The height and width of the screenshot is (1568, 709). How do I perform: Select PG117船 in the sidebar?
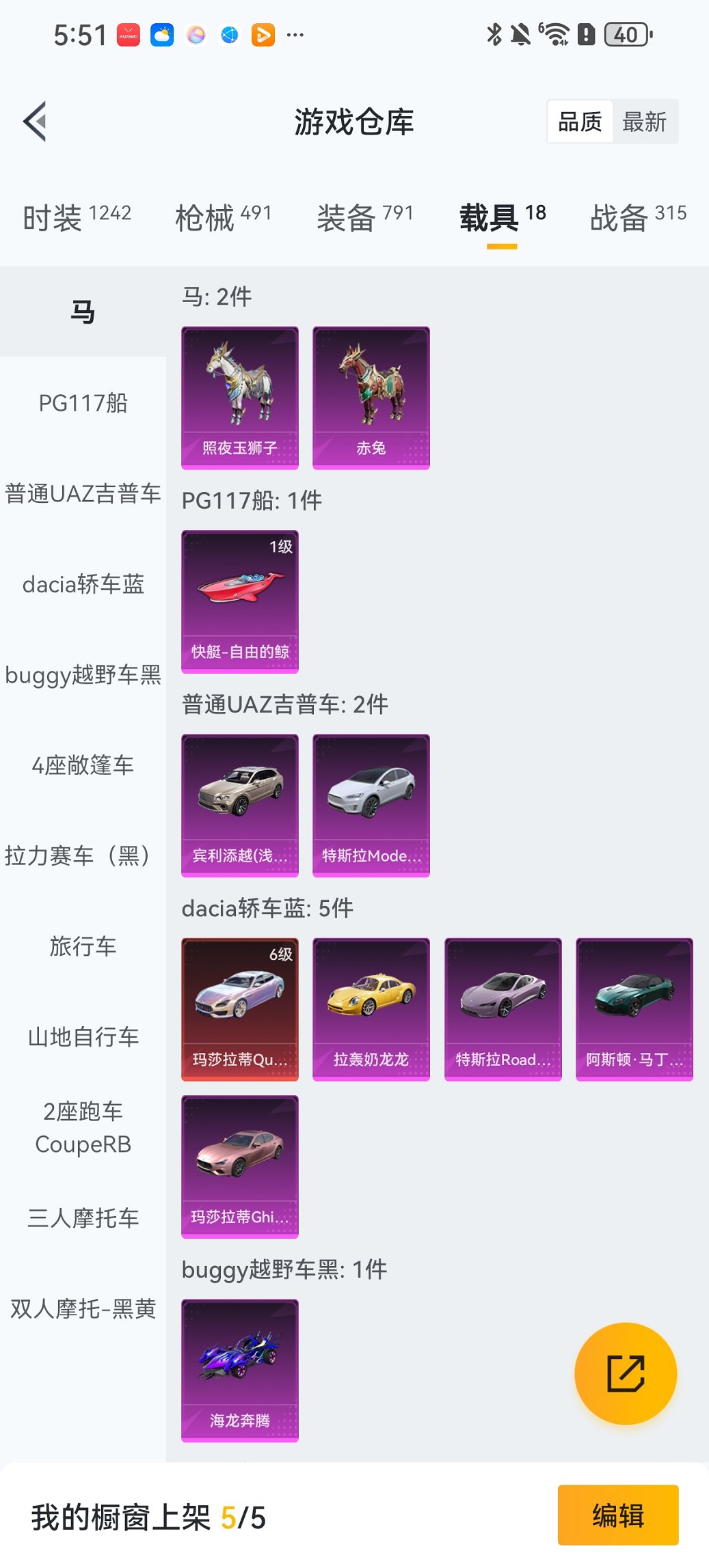(83, 403)
